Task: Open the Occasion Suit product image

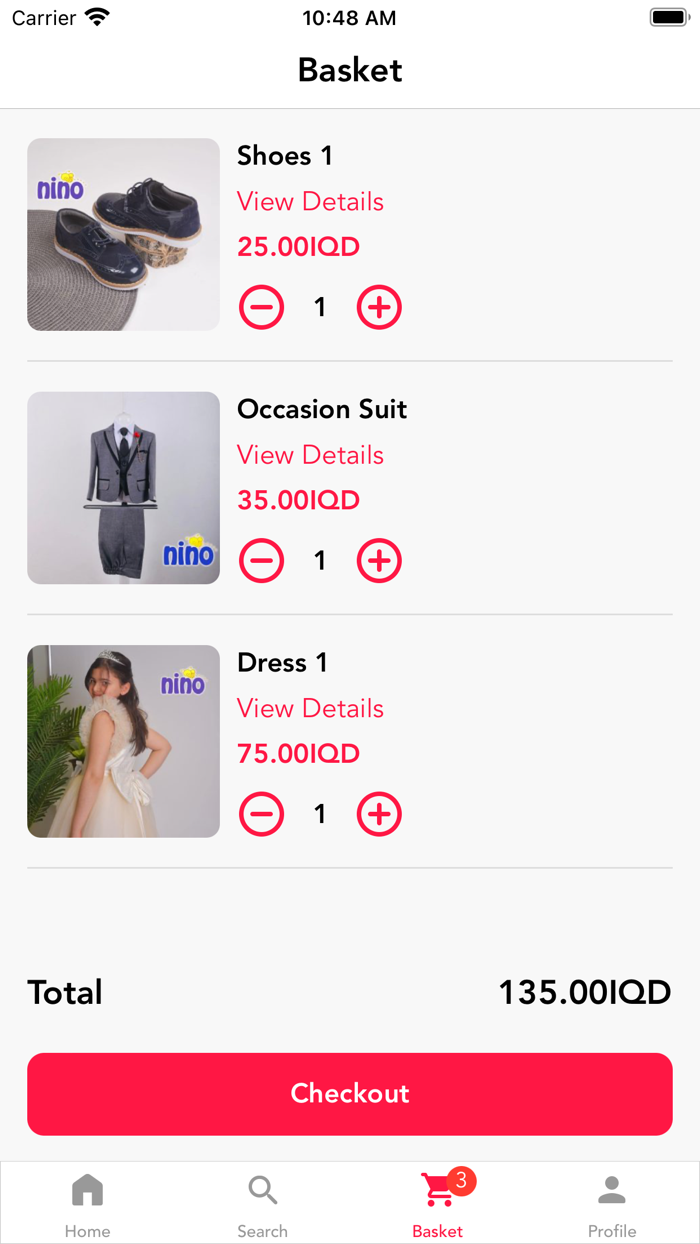Action: pyautogui.click(x=123, y=488)
